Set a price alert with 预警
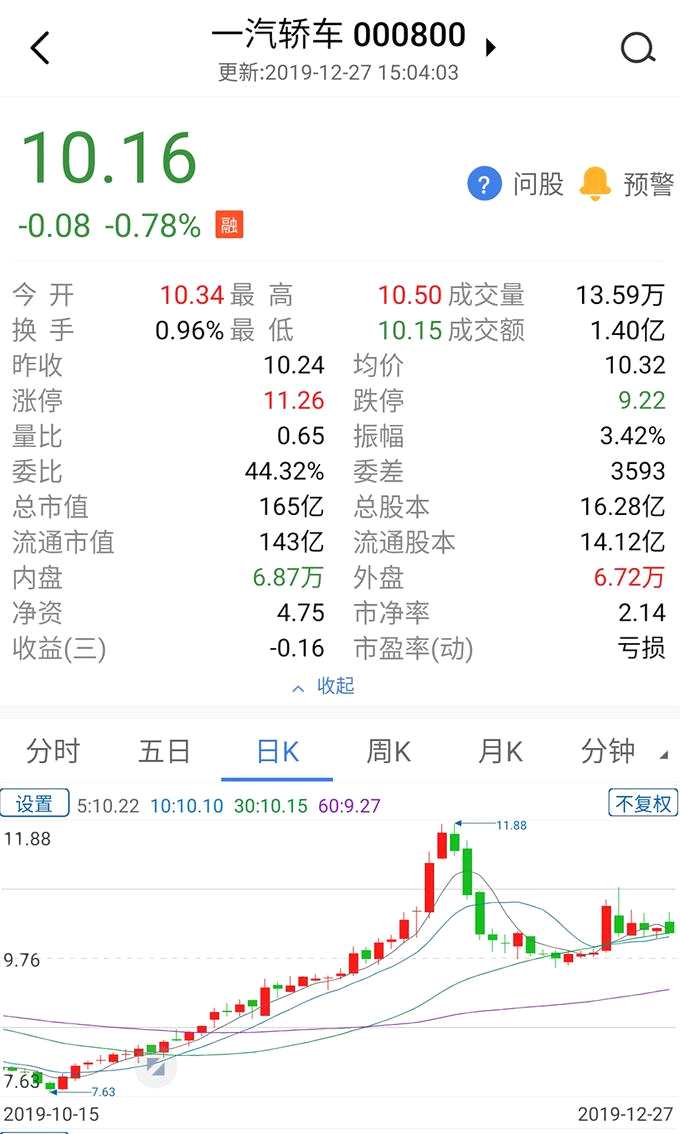This screenshot has height=1134, width=680. pyautogui.click(x=627, y=184)
